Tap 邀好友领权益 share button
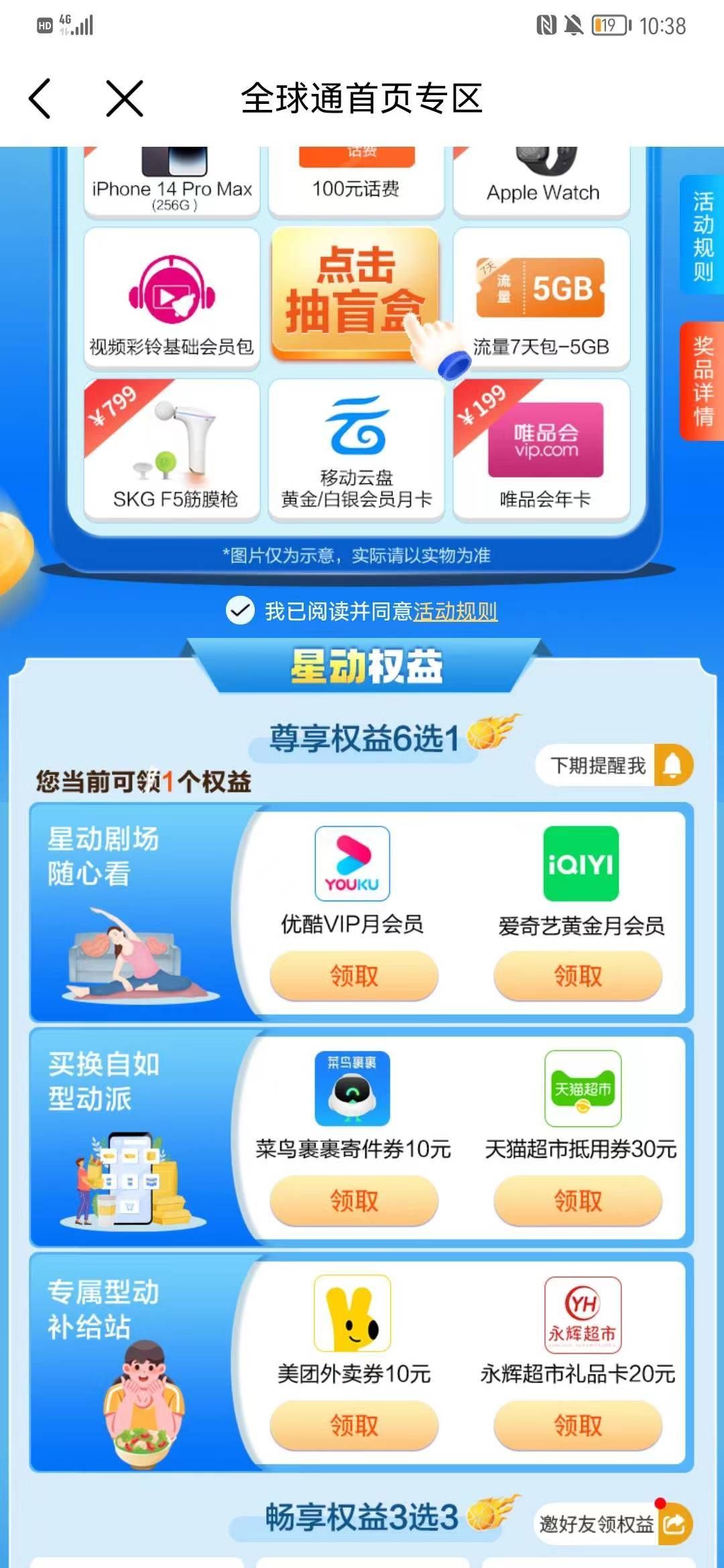 [x=613, y=1524]
